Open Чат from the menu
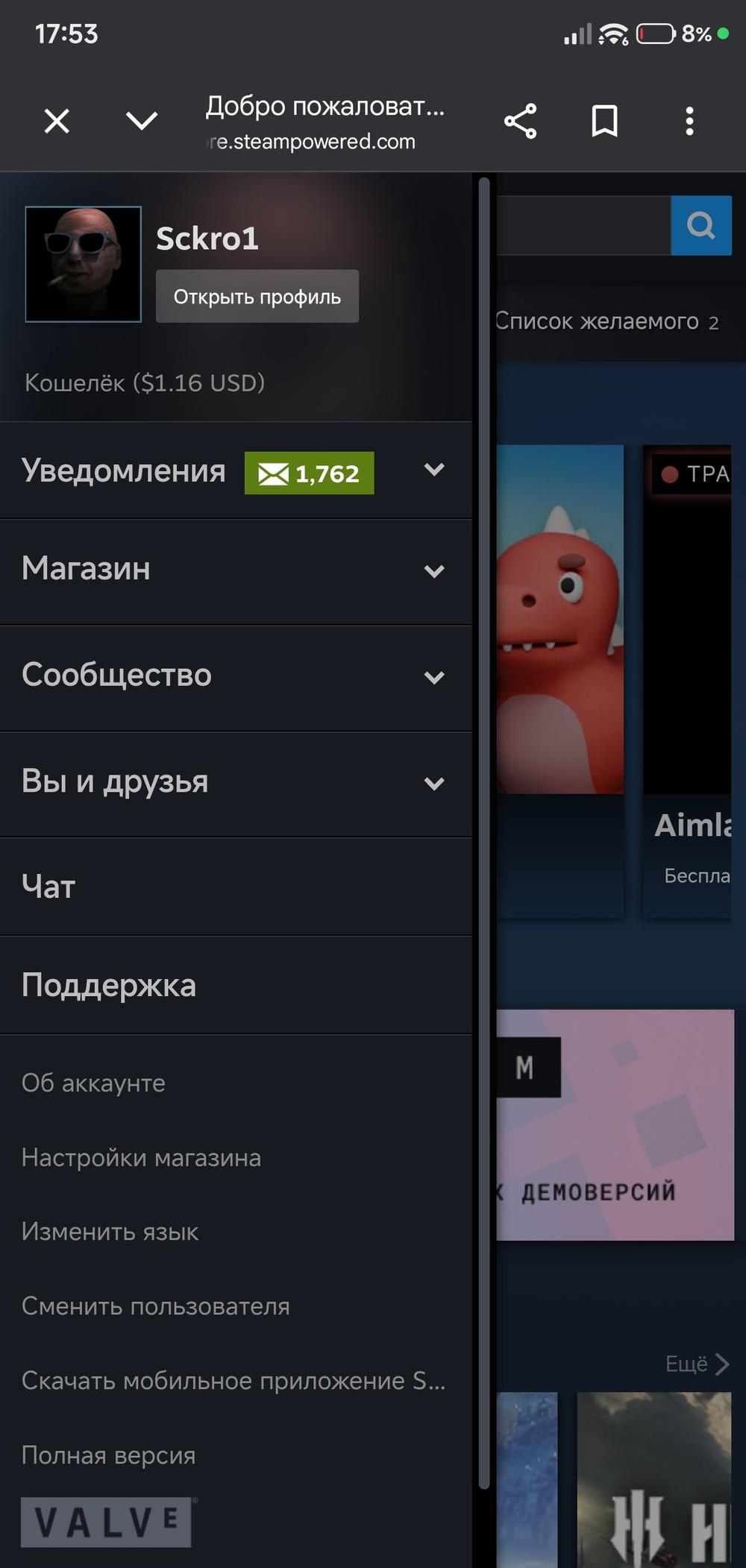This screenshot has height=1568, width=746. [49, 887]
